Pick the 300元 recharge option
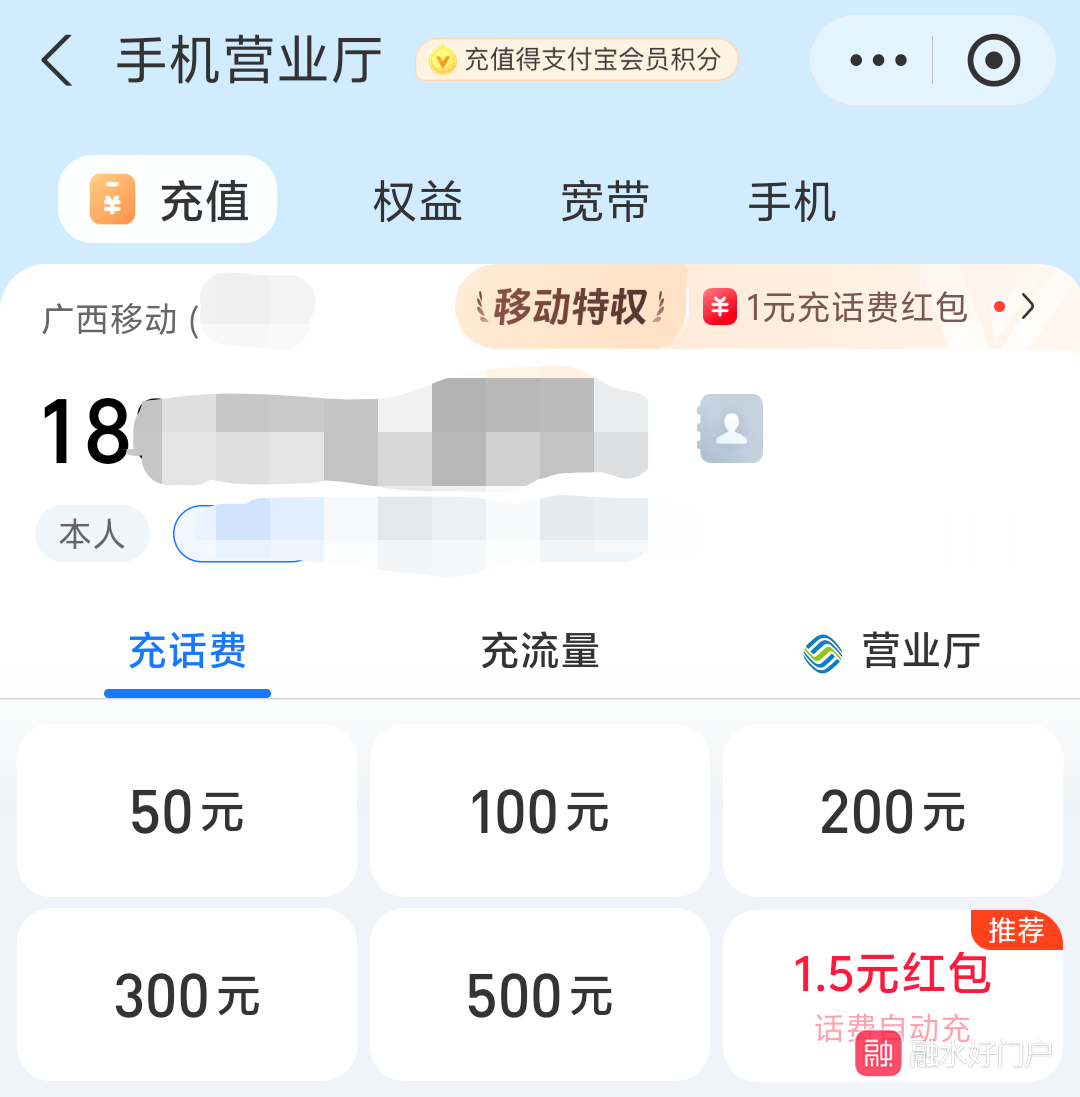The width and height of the screenshot is (1080, 1097). click(x=187, y=996)
